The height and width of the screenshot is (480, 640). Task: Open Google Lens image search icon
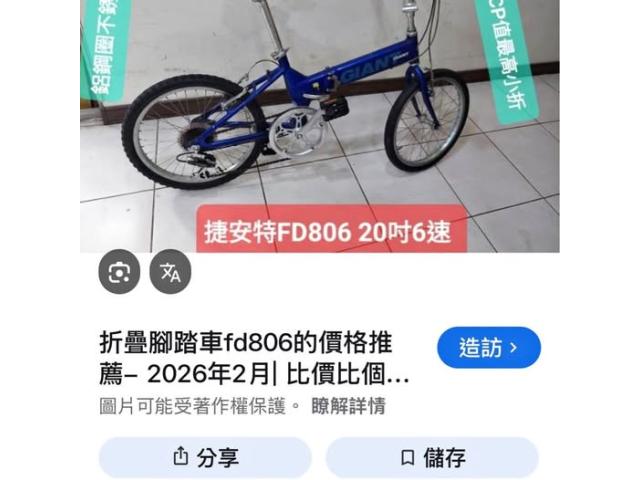coord(119,272)
